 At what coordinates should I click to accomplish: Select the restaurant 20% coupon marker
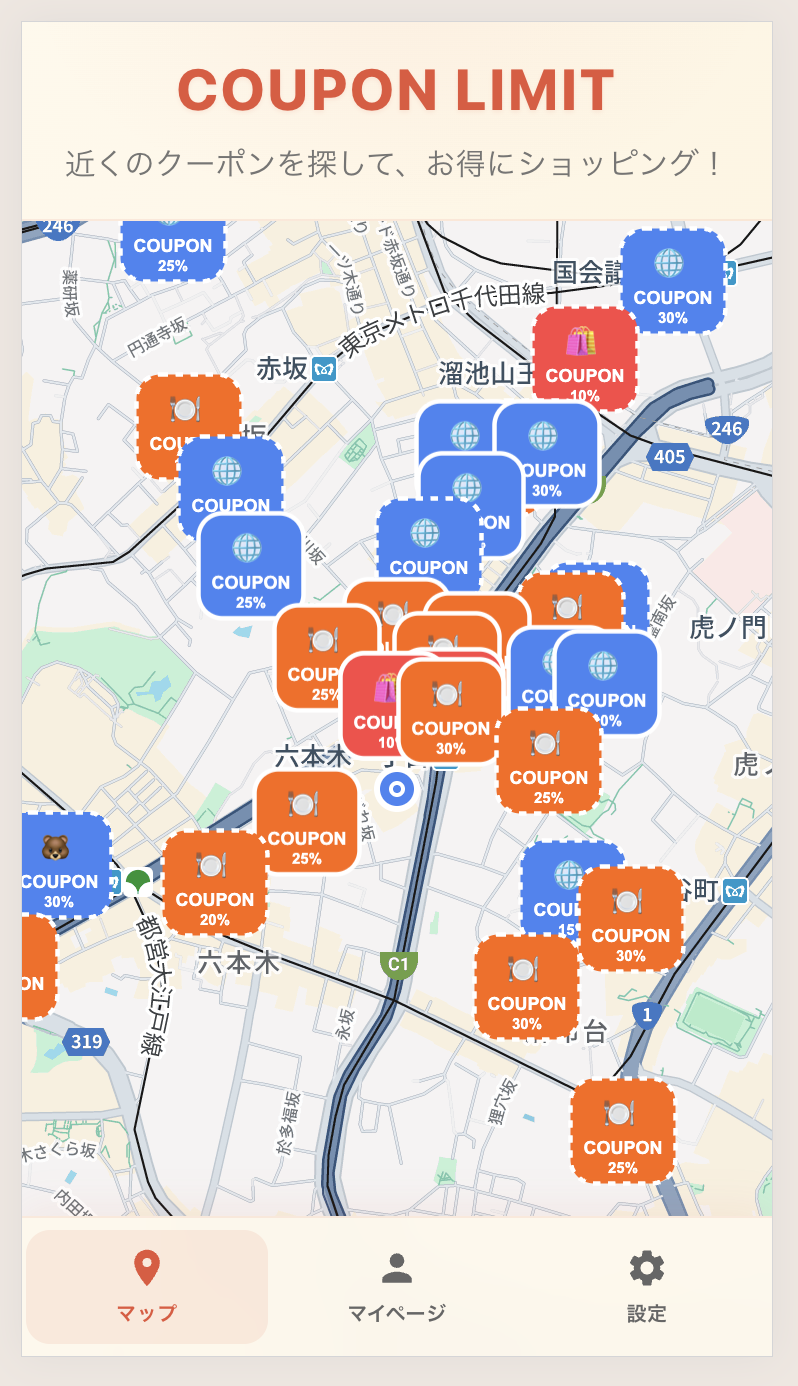214,883
